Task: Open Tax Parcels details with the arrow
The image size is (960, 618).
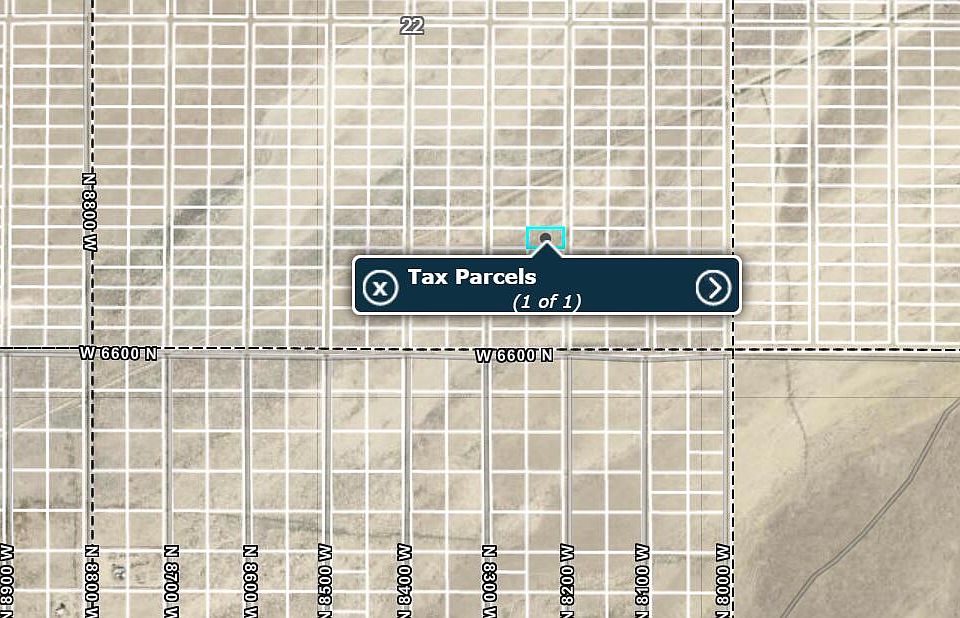Action: tap(713, 288)
